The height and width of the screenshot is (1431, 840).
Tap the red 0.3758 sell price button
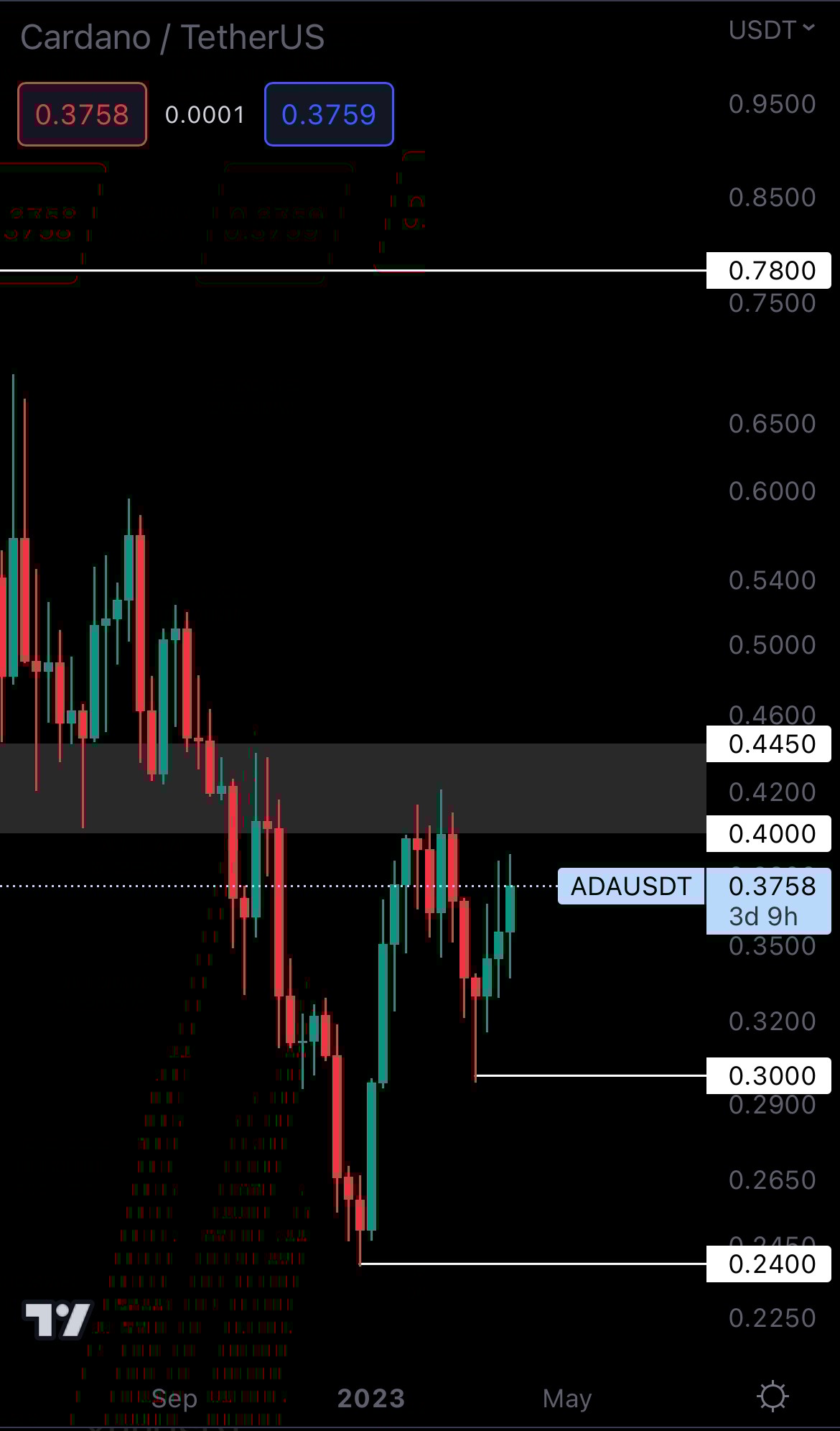click(82, 114)
